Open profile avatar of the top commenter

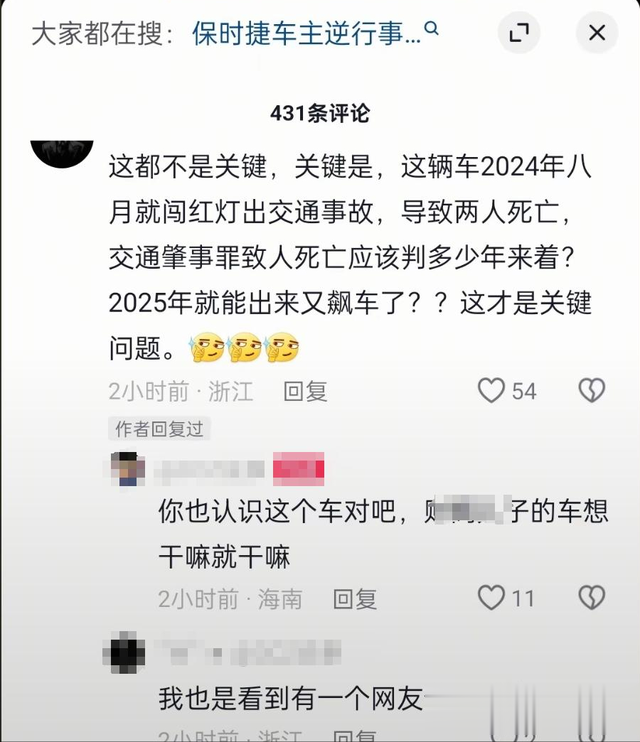pyautogui.click(x=62, y=154)
